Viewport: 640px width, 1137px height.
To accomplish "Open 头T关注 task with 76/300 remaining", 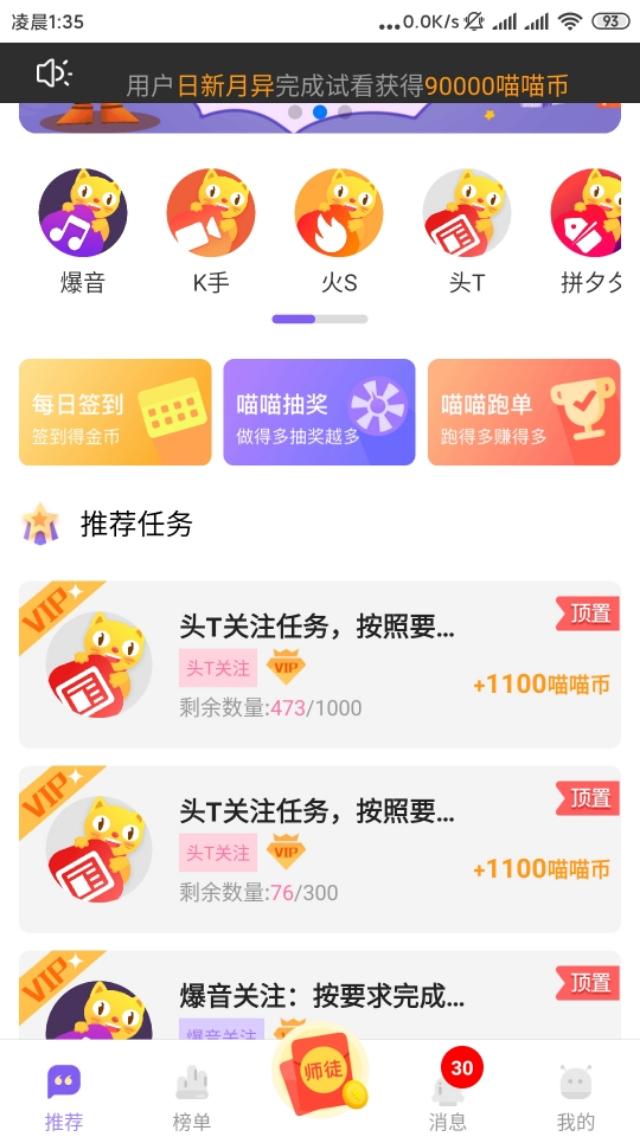I will click(319, 849).
